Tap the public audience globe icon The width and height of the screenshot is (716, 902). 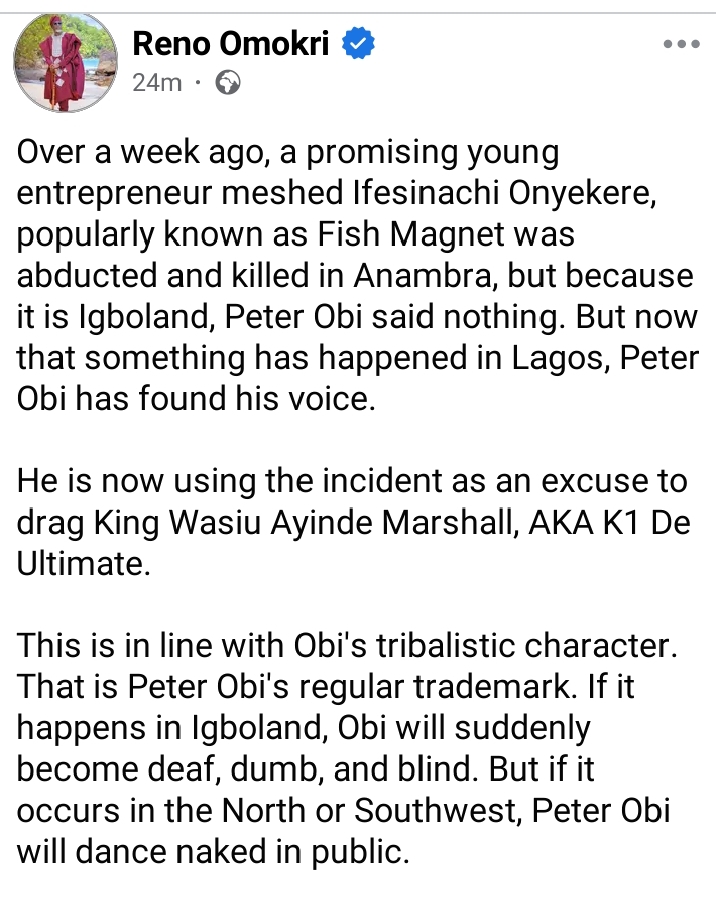click(x=228, y=84)
